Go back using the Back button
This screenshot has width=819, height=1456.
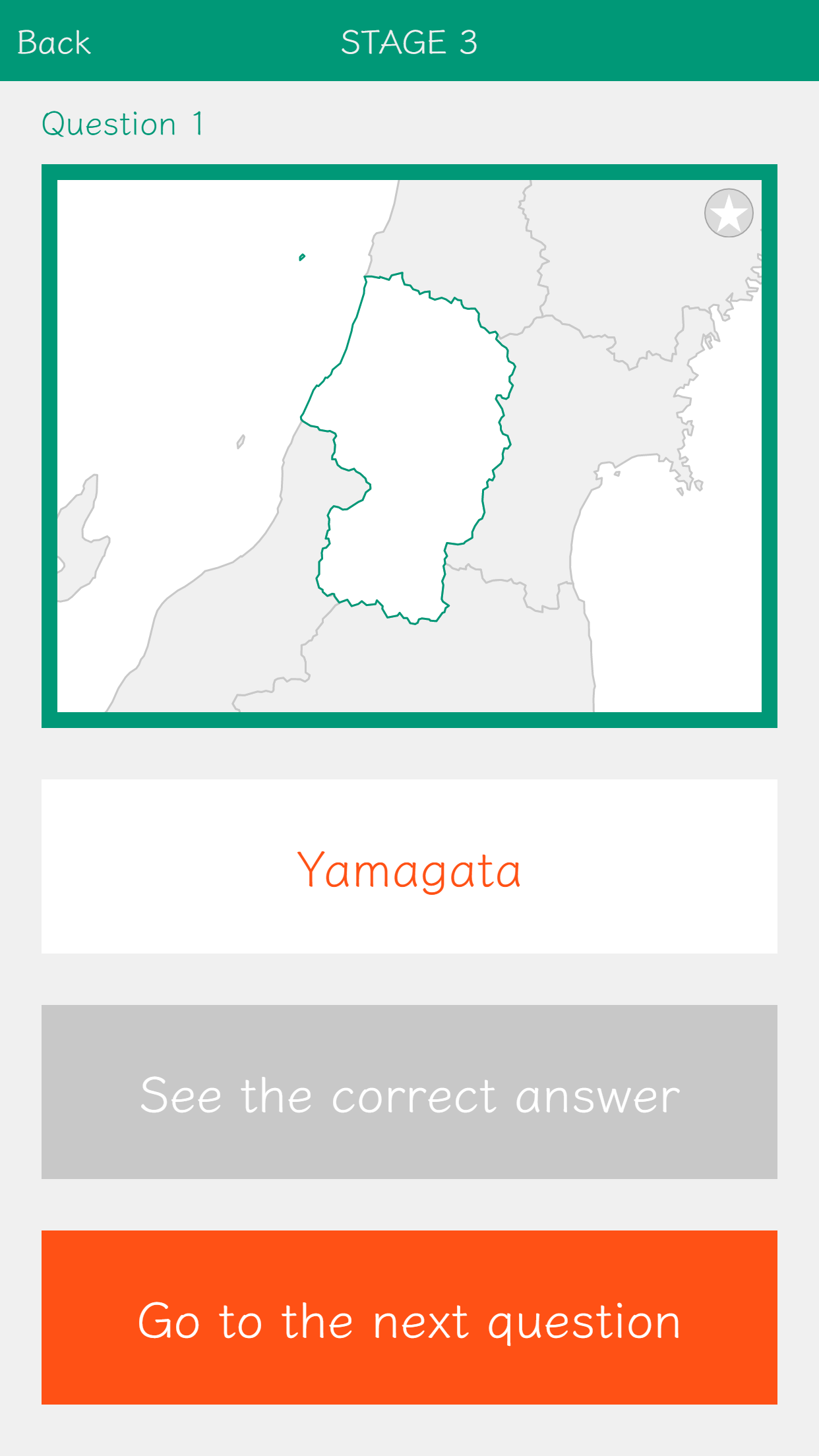[54, 43]
